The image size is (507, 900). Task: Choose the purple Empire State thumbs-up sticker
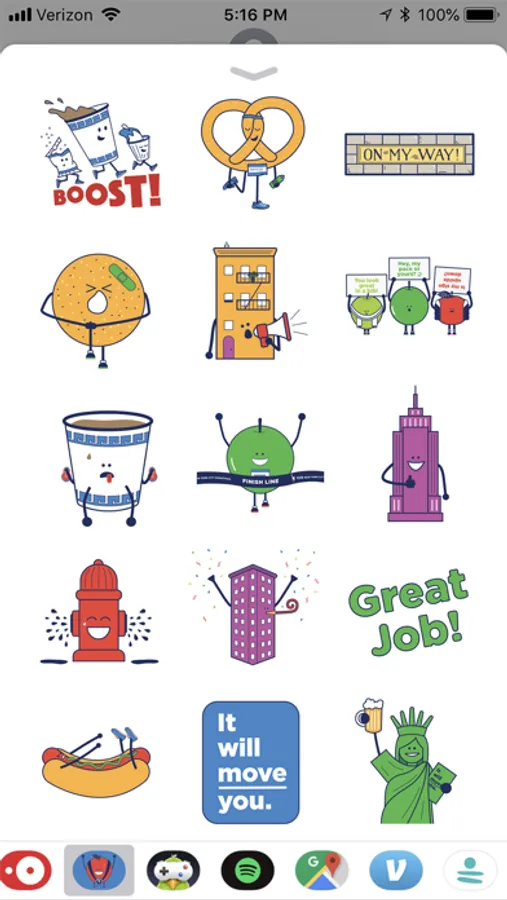tap(415, 455)
